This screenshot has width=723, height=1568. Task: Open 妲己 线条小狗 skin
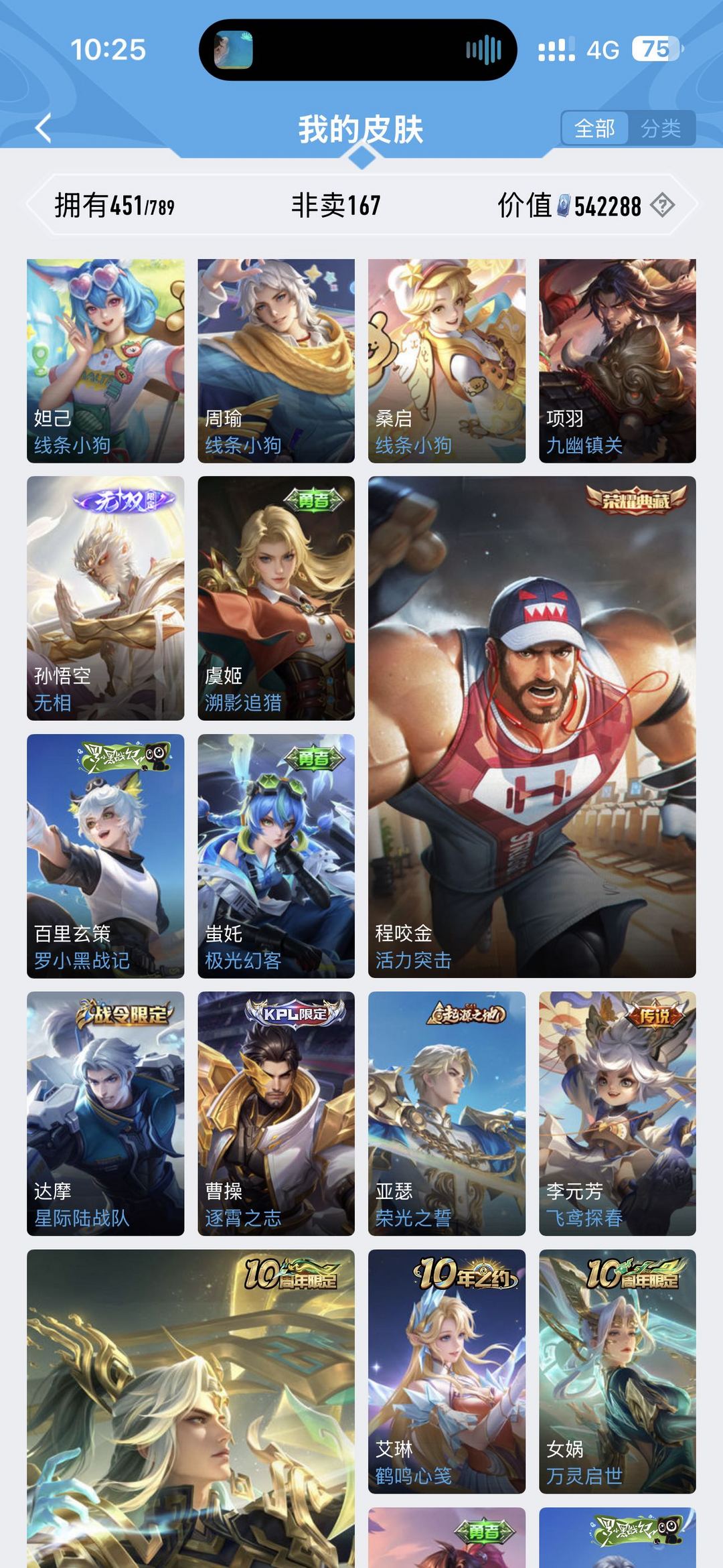[x=105, y=360]
